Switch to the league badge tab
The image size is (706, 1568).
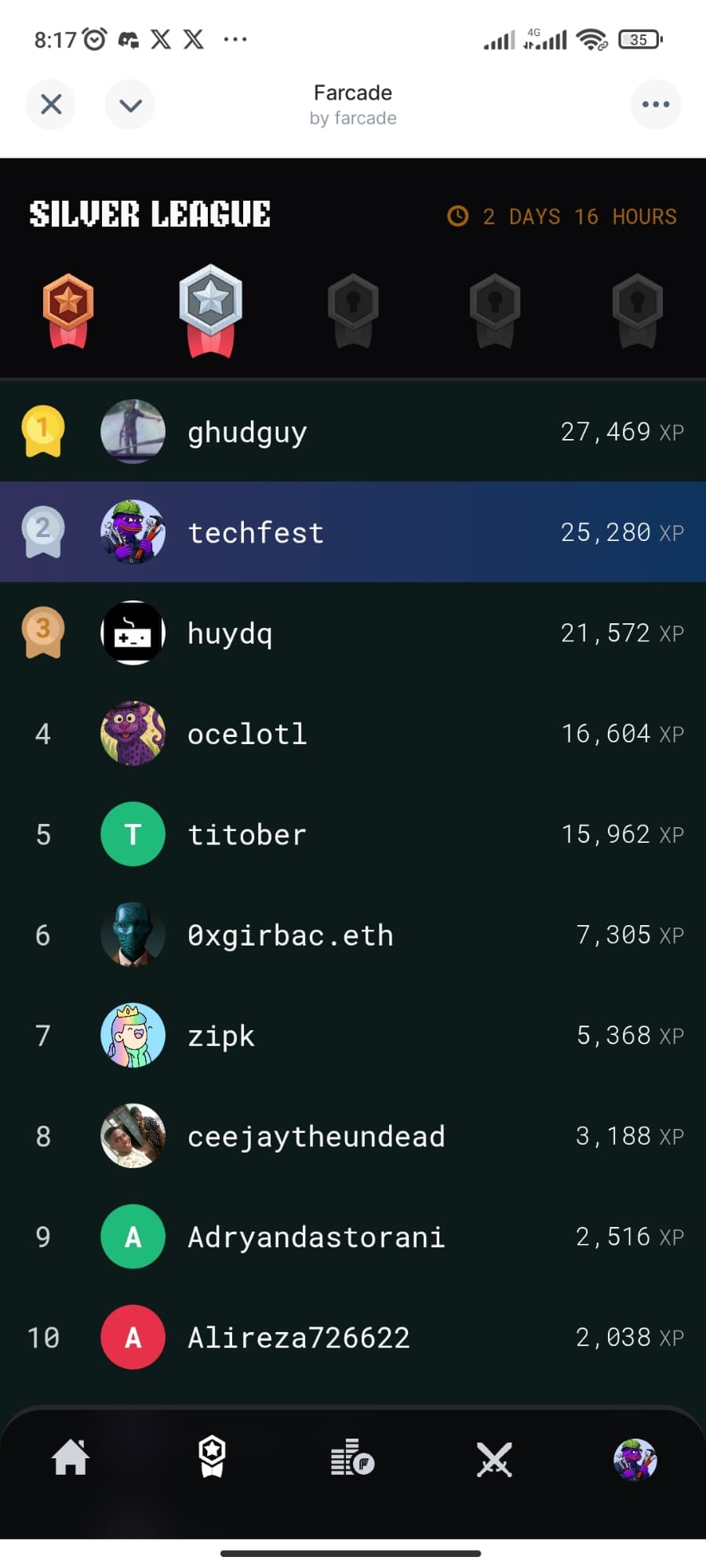coord(212,1458)
